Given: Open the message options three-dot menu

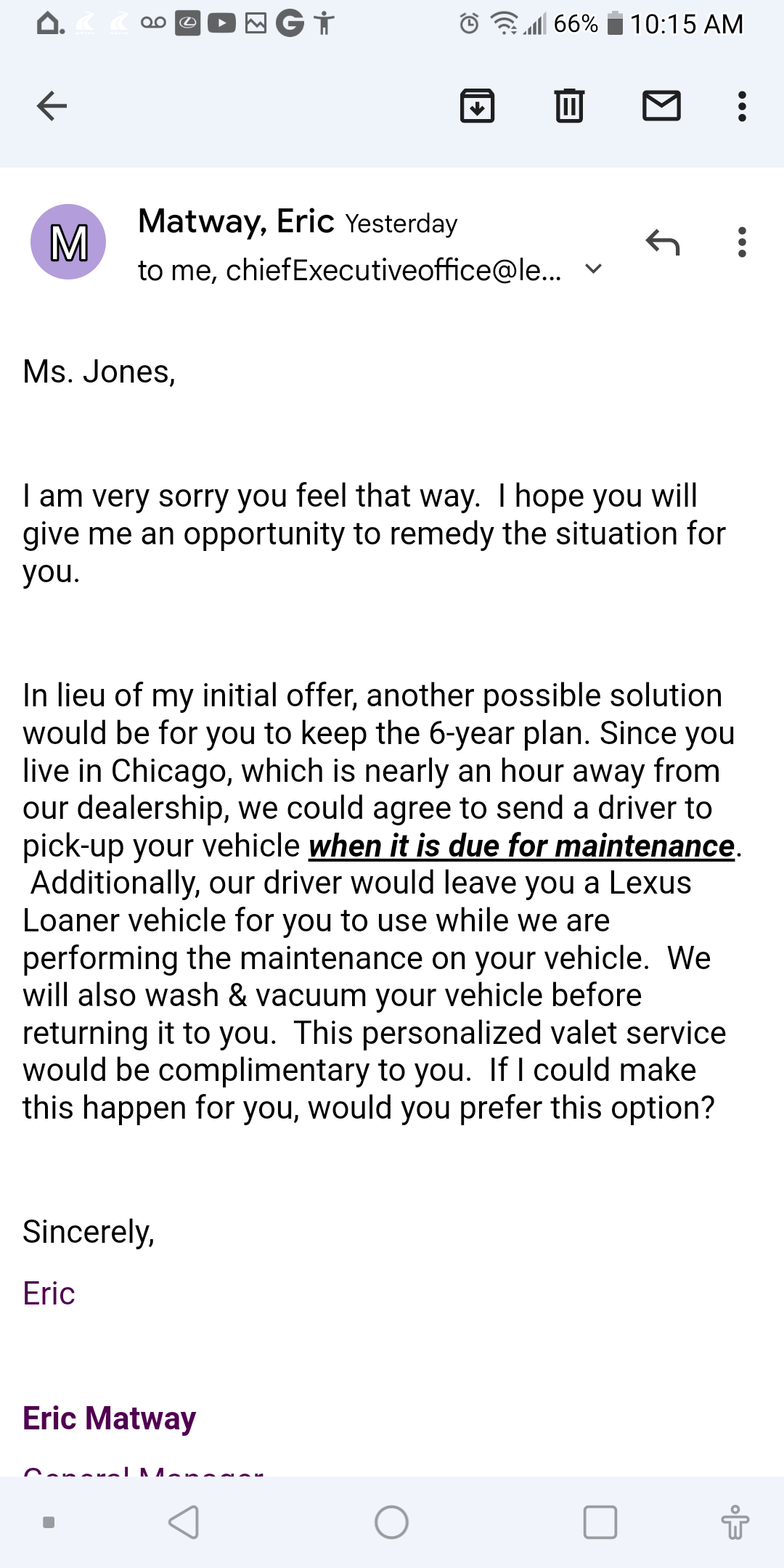Looking at the screenshot, I should pyautogui.click(x=741, y=243).
